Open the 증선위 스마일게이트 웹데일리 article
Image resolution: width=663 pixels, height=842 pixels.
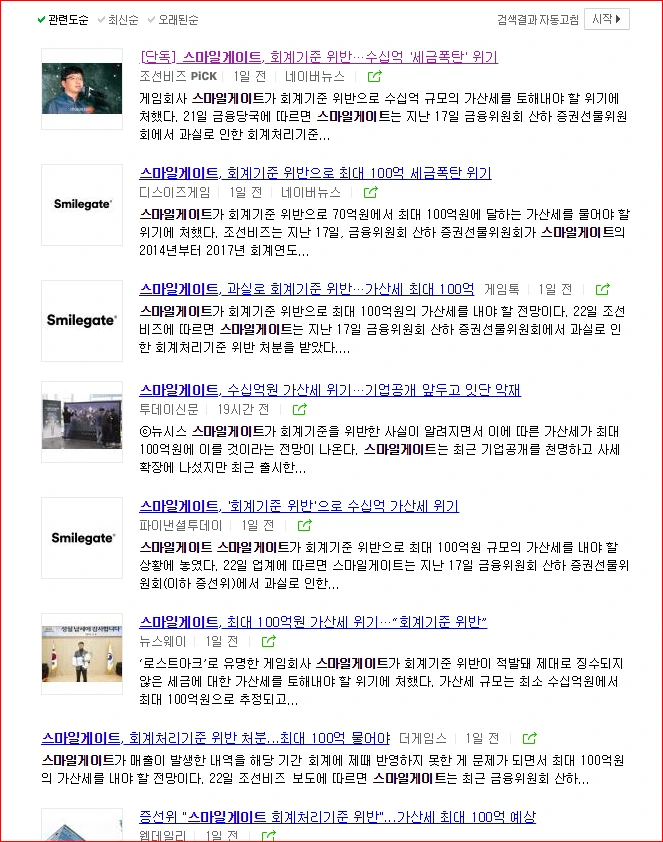coord(337,817)
